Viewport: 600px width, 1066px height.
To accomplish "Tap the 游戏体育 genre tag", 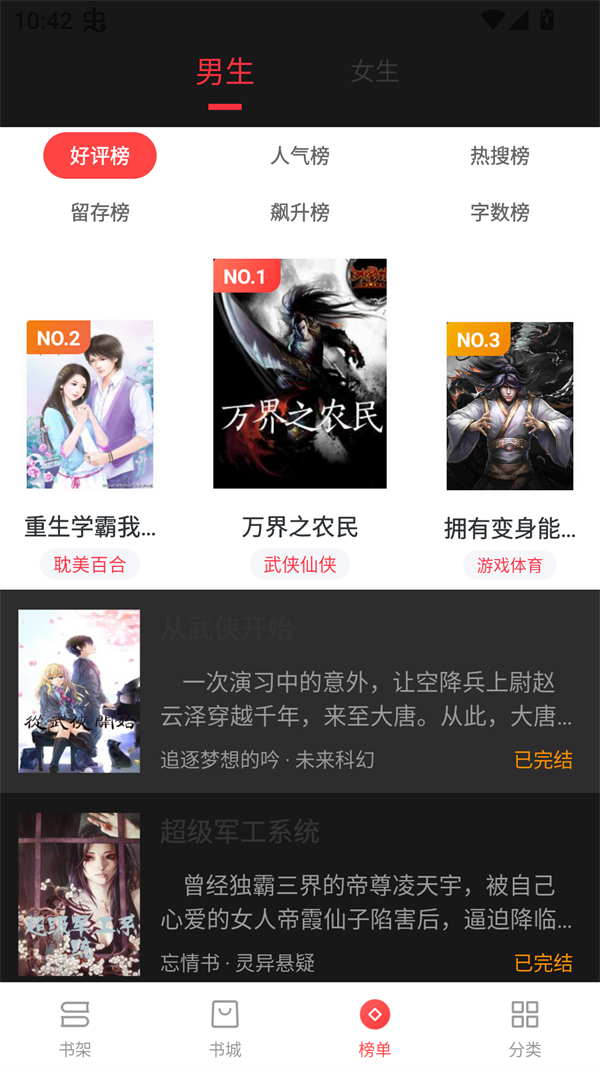I will (x=510, y=565).
